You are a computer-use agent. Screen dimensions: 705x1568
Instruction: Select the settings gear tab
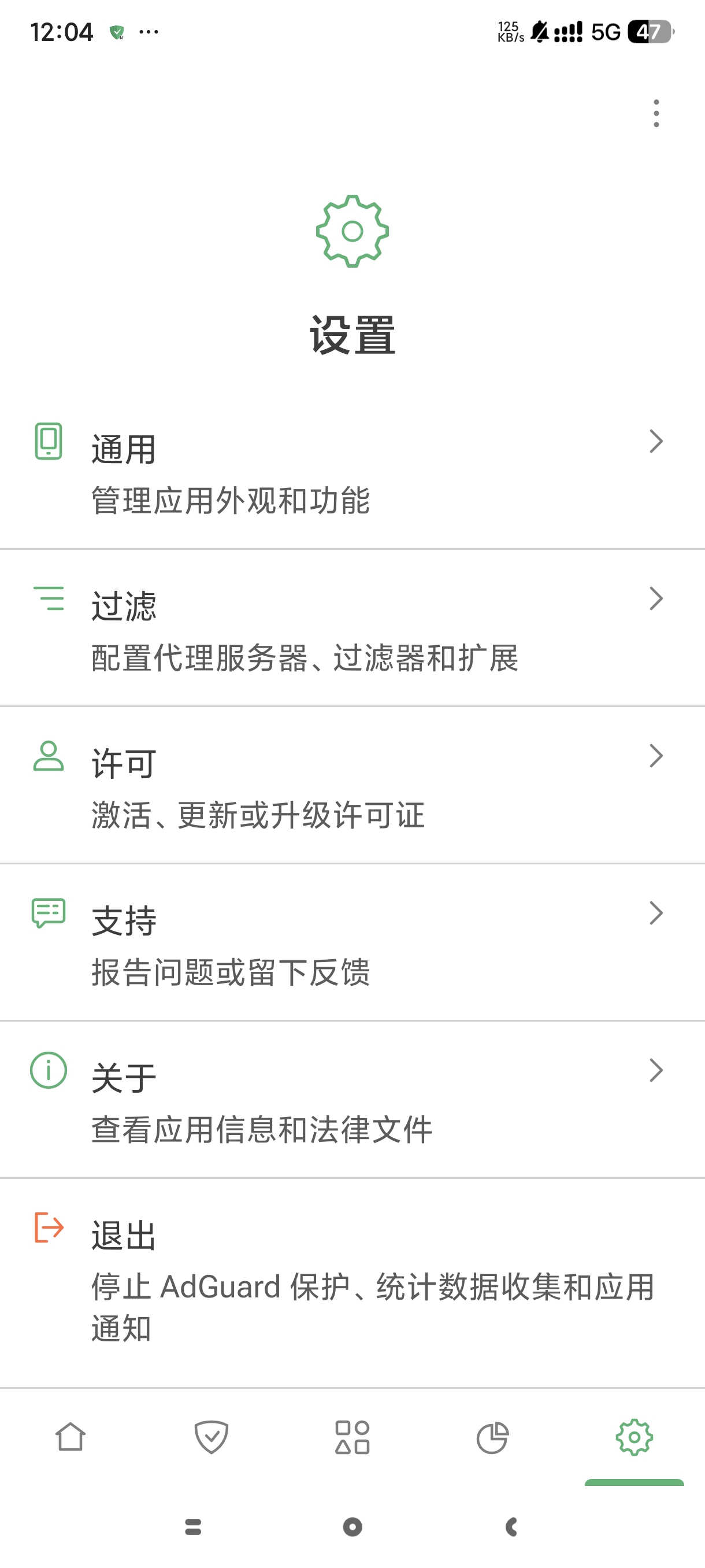coord(634,1438)
